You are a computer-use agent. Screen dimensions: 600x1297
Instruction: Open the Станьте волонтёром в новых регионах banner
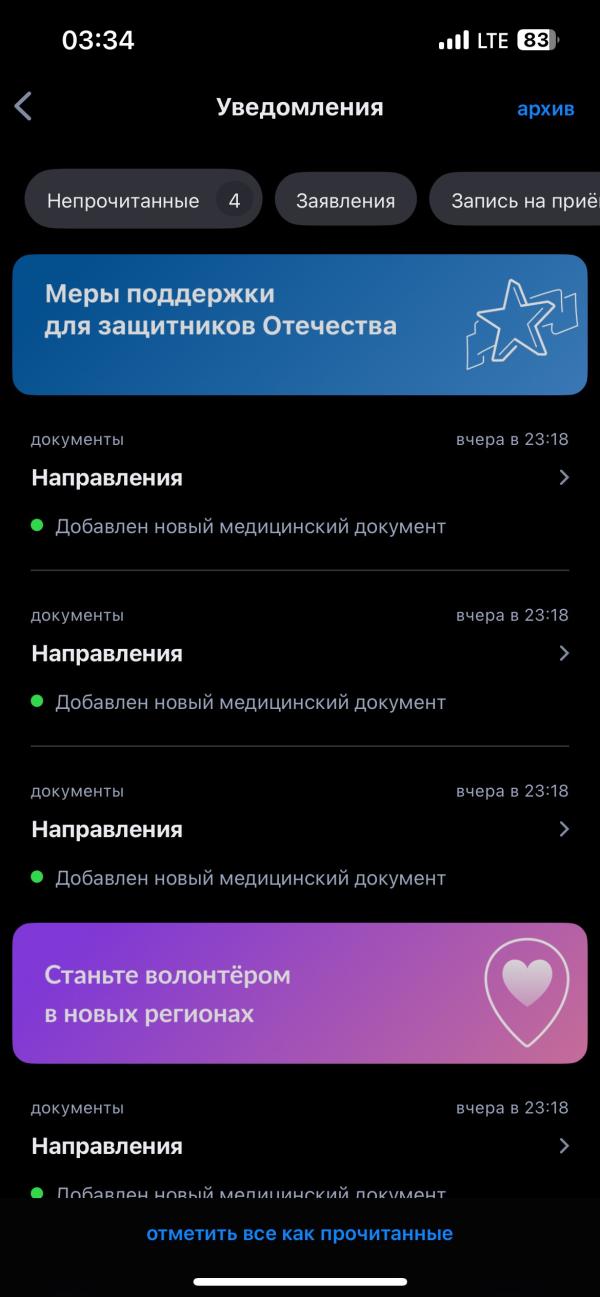[300, 993]
